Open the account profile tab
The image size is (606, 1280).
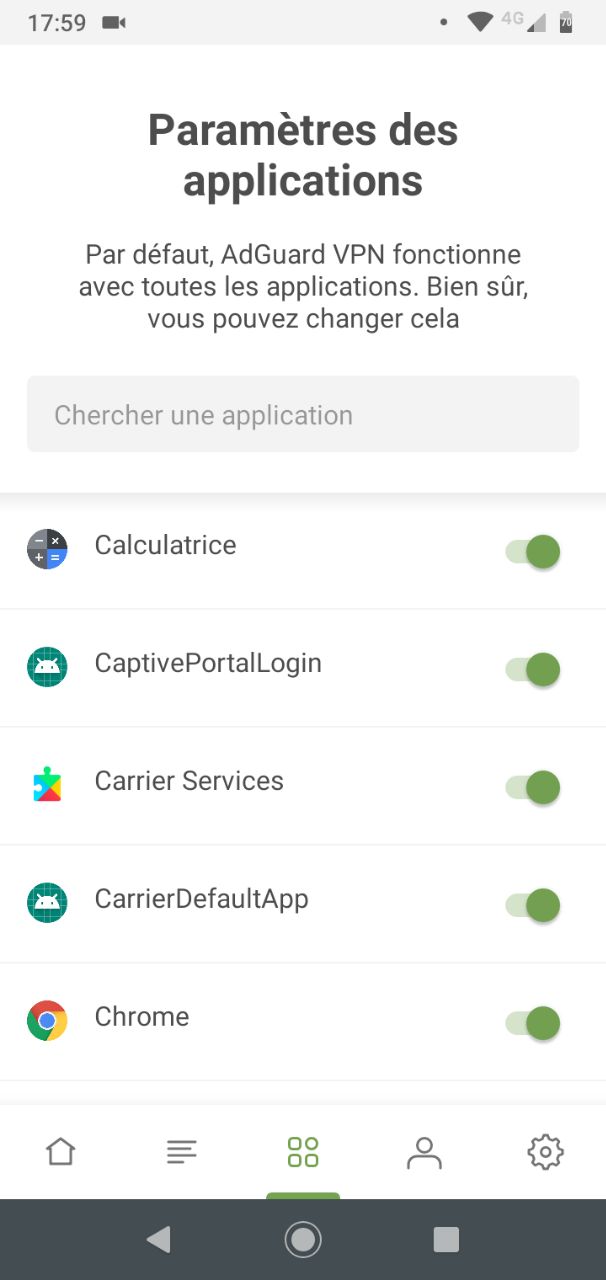(x=424, y=1152)
